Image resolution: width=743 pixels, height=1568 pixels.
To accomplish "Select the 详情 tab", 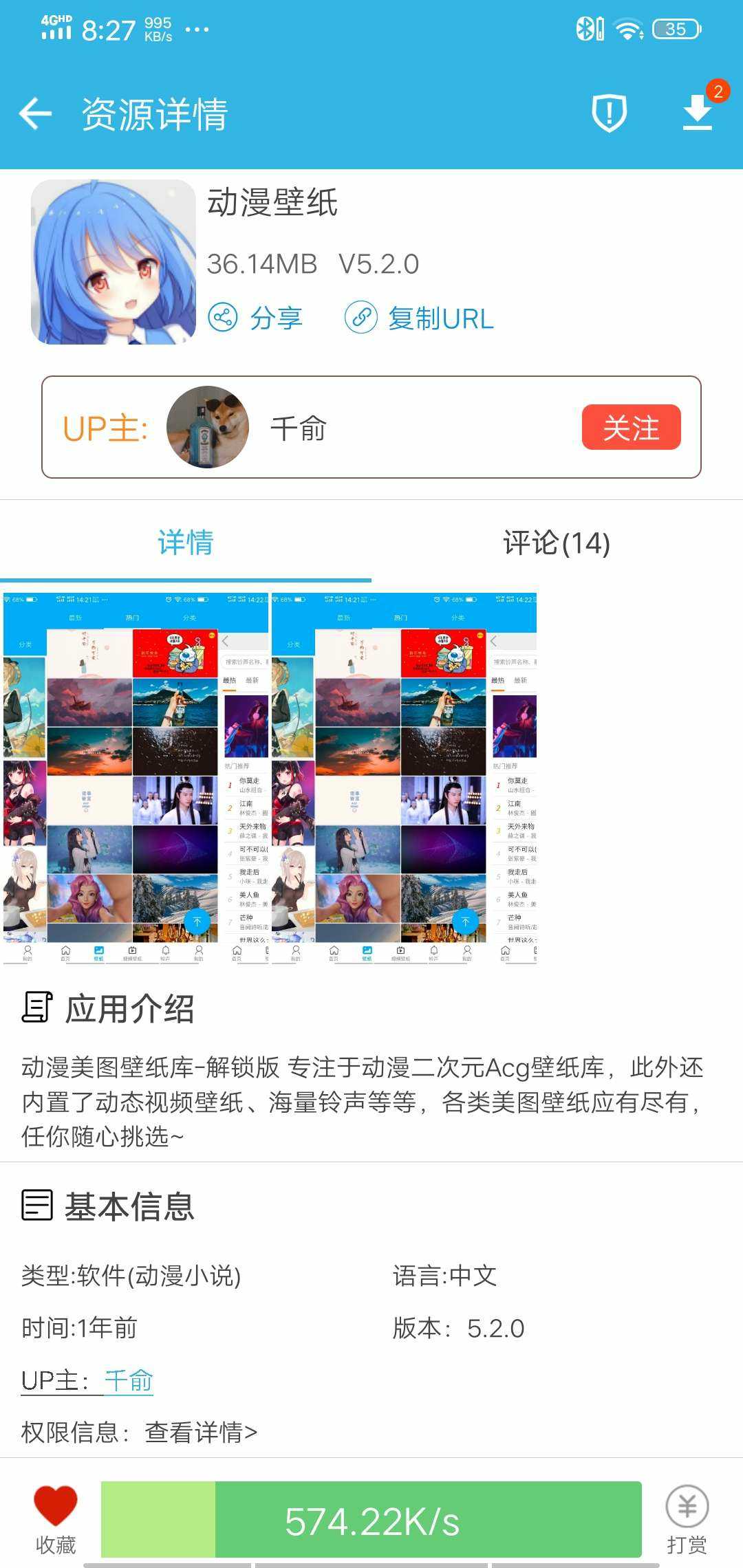I will (x=186, y=543).
